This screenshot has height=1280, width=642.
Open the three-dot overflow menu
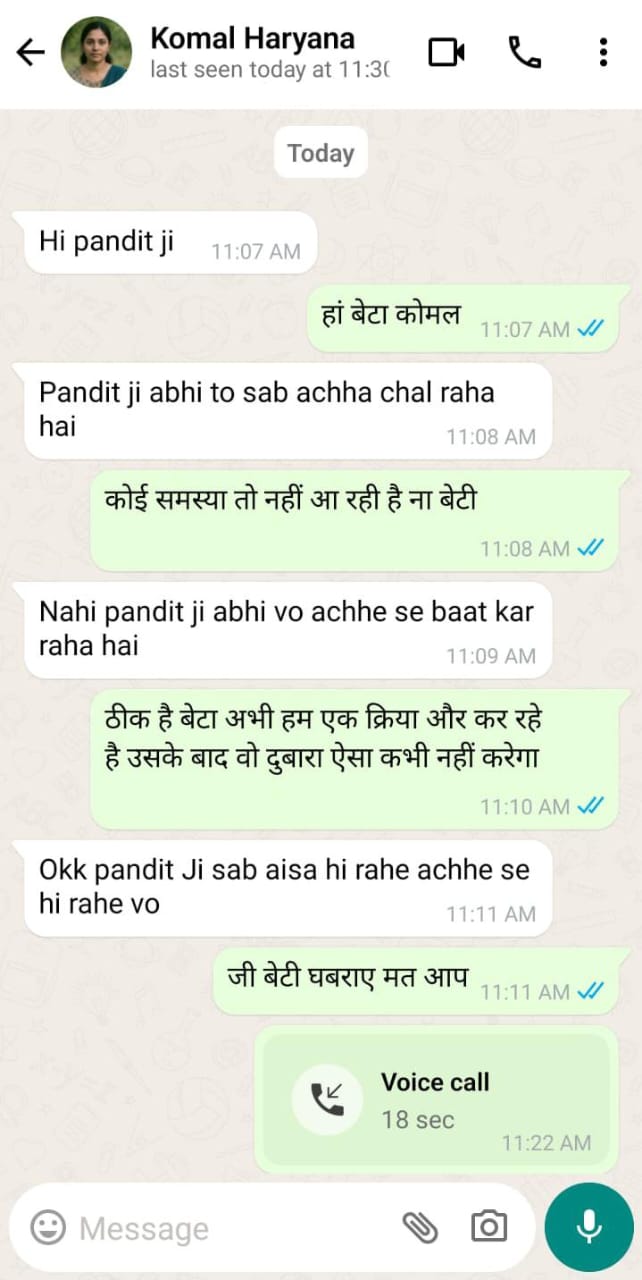[603, 52]
